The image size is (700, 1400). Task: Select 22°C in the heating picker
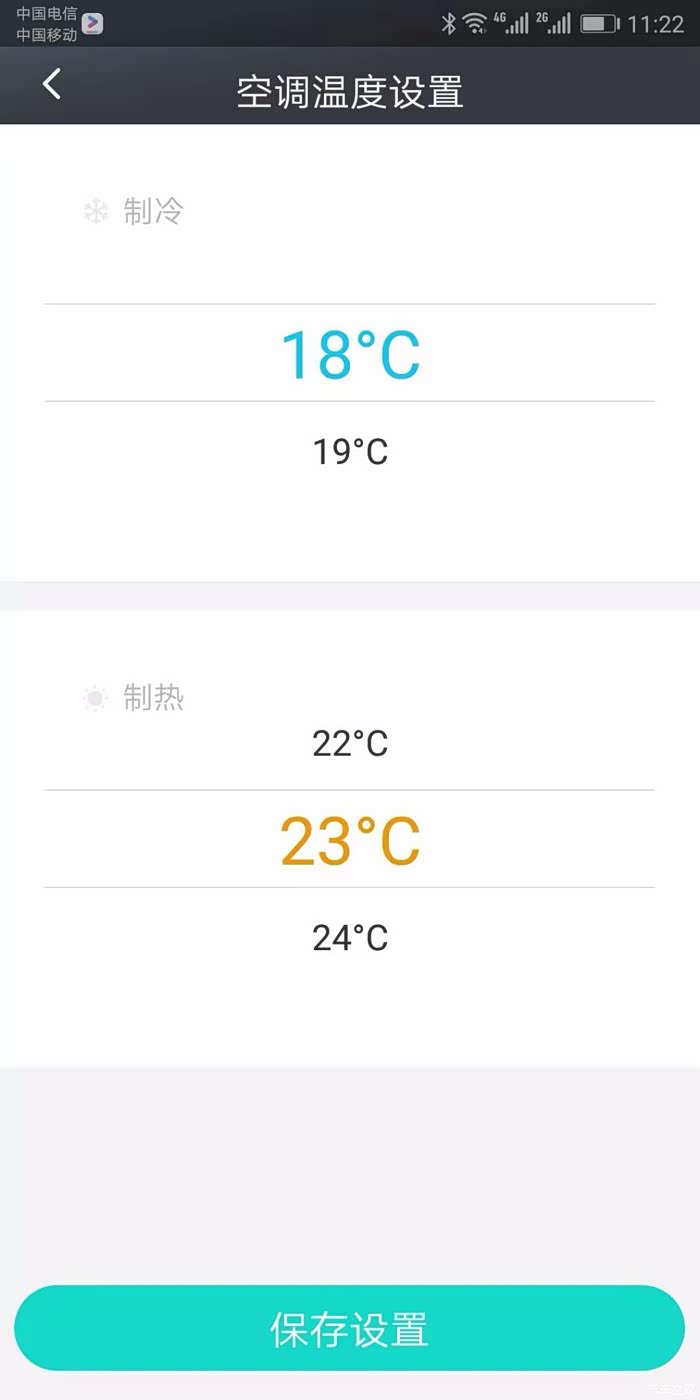(350, 744)
